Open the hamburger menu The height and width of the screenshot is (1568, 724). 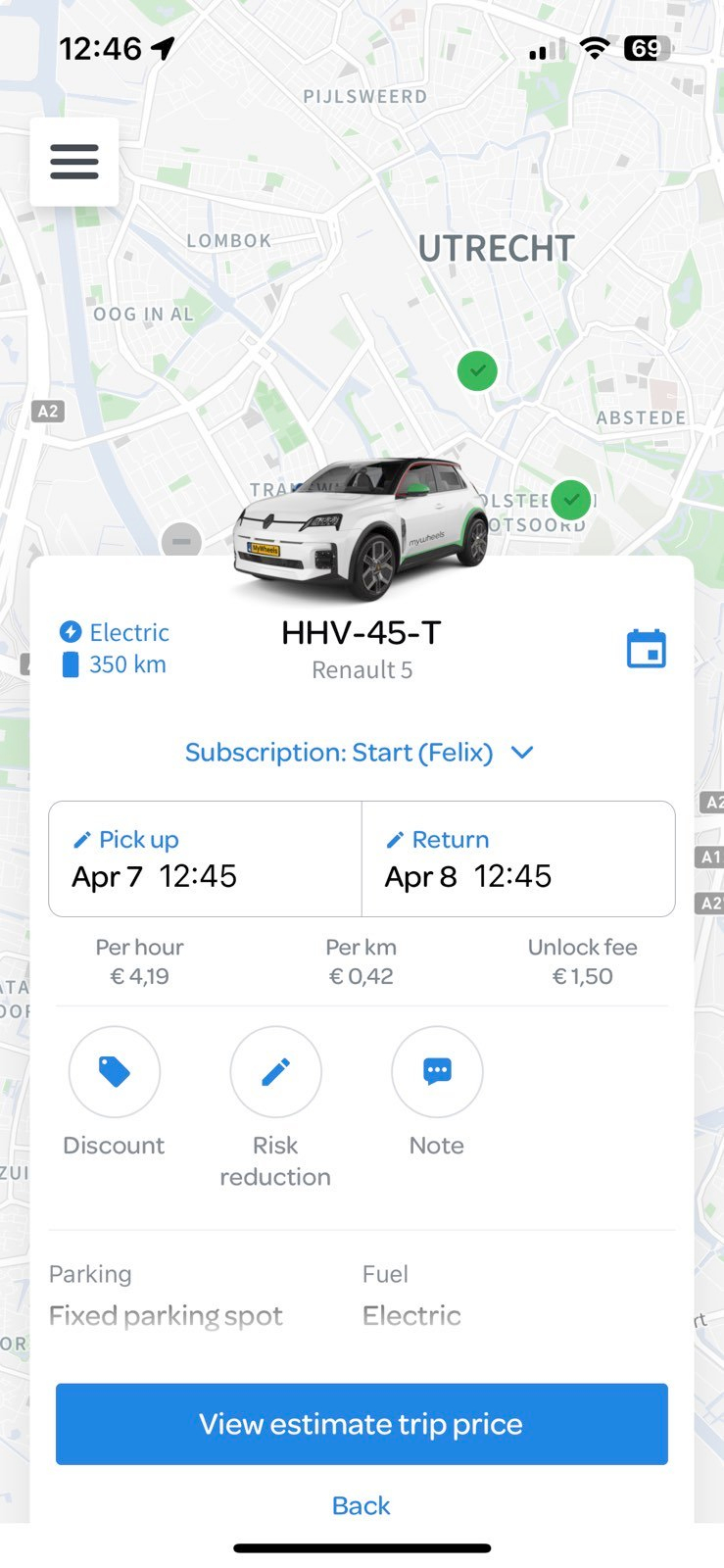pyautogui.click(x=74, y=162)
